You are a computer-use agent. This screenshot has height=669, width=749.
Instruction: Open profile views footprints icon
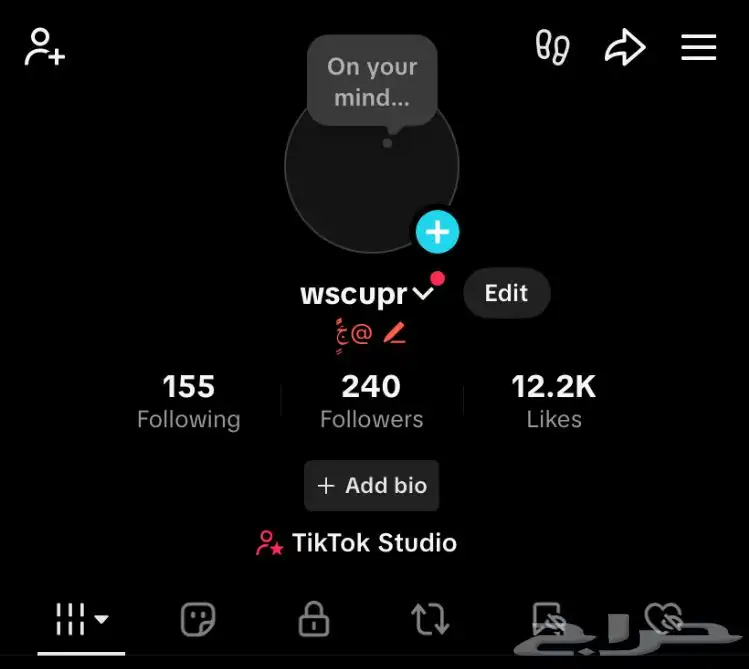tap(552, 47)
